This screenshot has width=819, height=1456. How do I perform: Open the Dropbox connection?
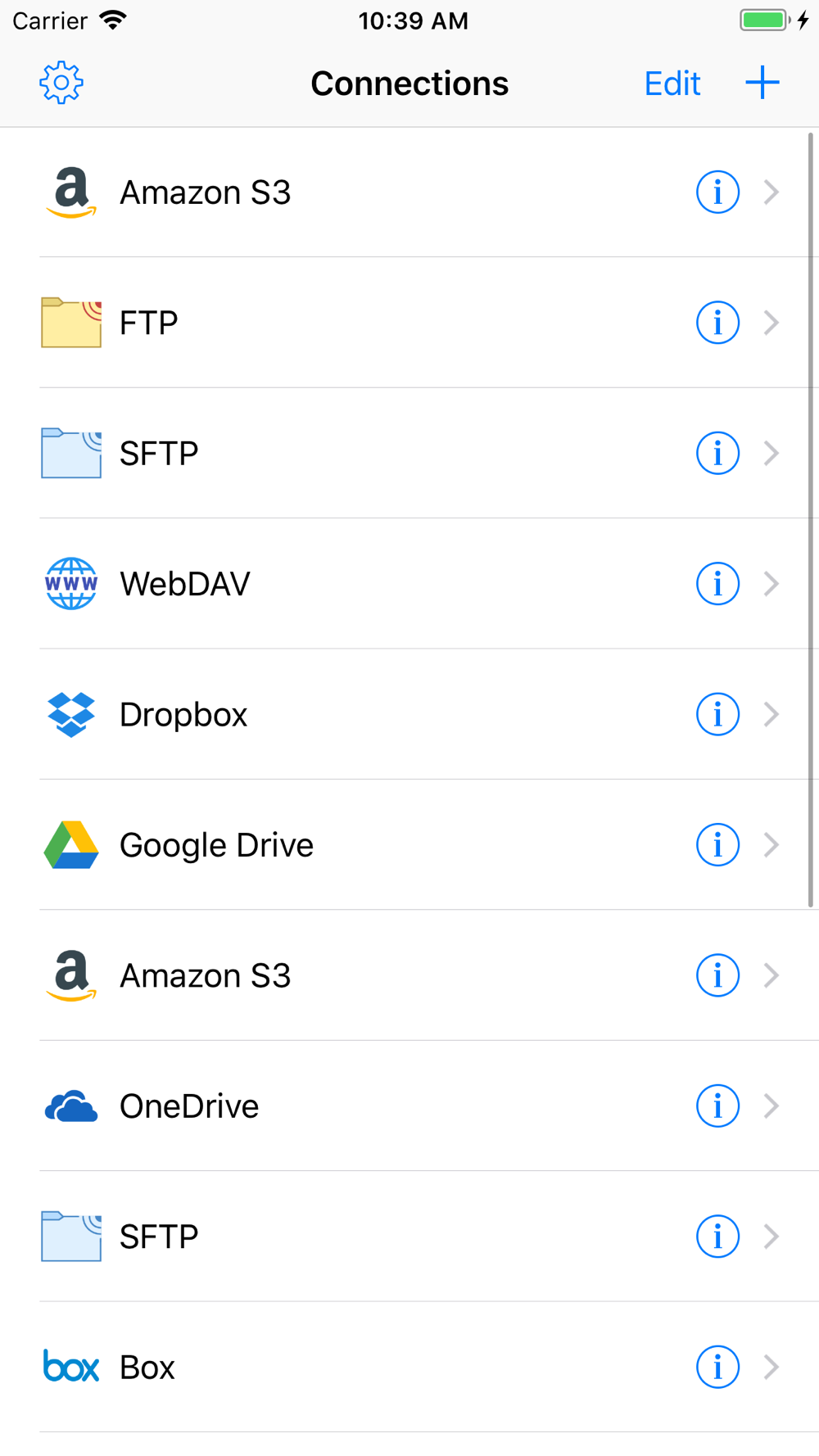409,714
